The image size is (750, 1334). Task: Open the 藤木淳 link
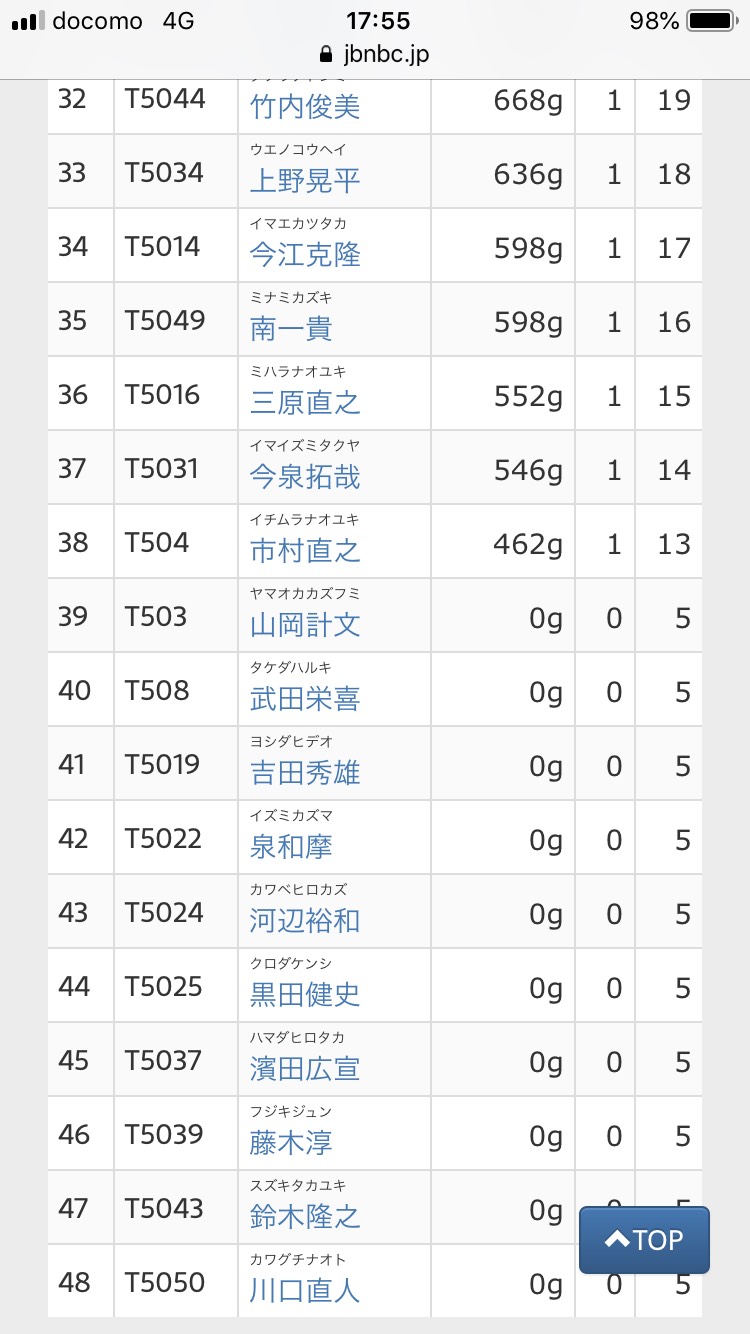point(291,1142)
